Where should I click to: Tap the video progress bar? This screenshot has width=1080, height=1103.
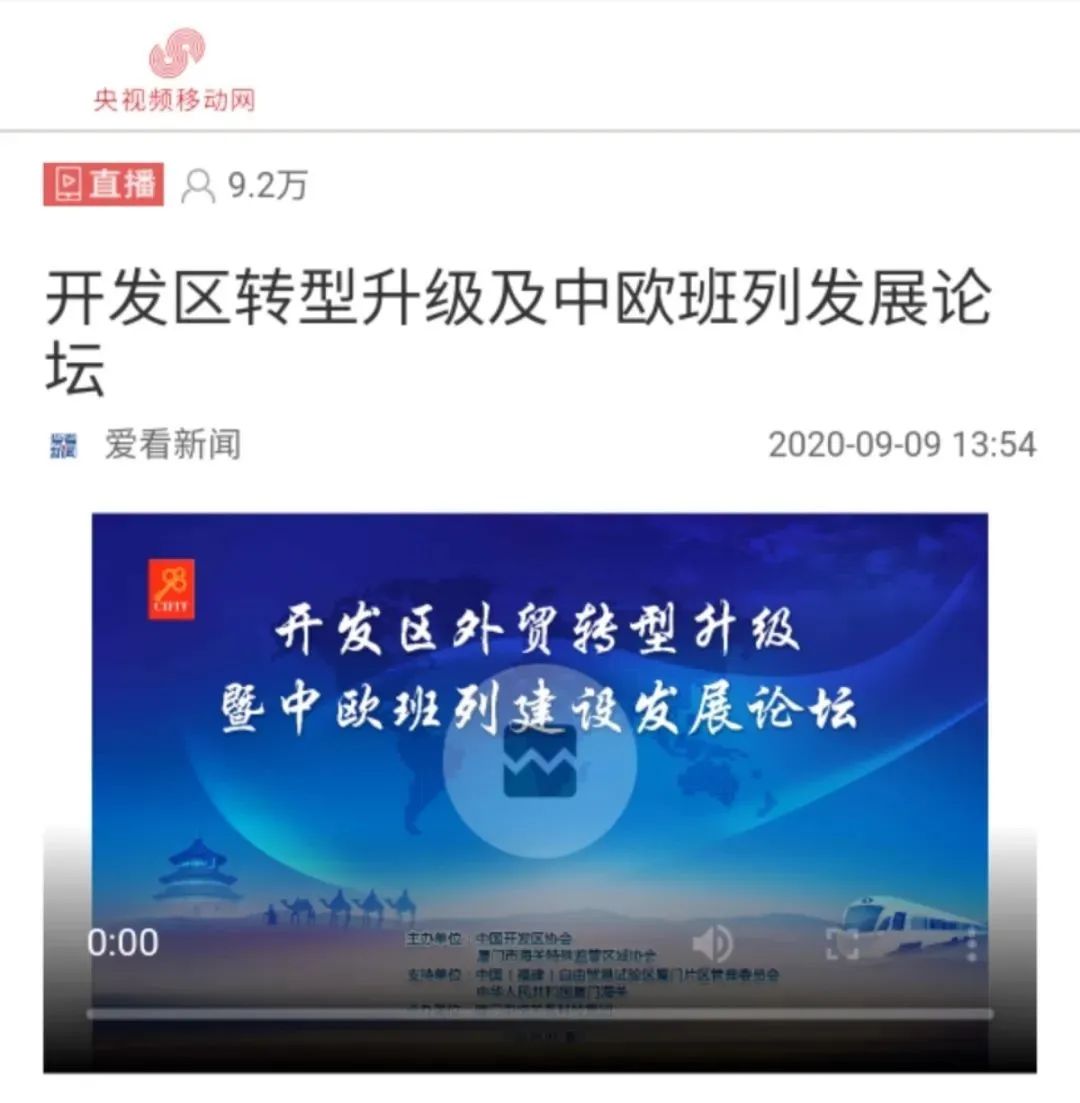(540, 1013)
